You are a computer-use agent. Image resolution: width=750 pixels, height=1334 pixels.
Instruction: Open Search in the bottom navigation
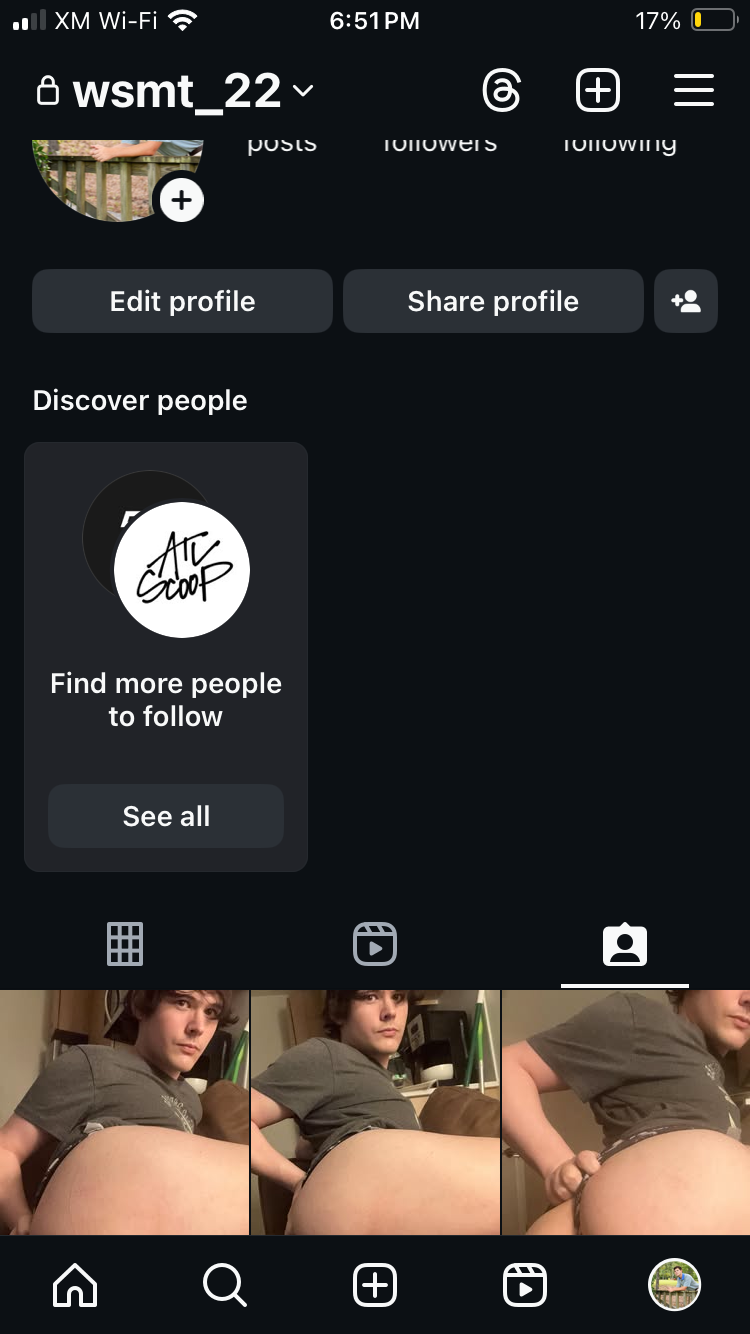click(x=224, y=1285)
